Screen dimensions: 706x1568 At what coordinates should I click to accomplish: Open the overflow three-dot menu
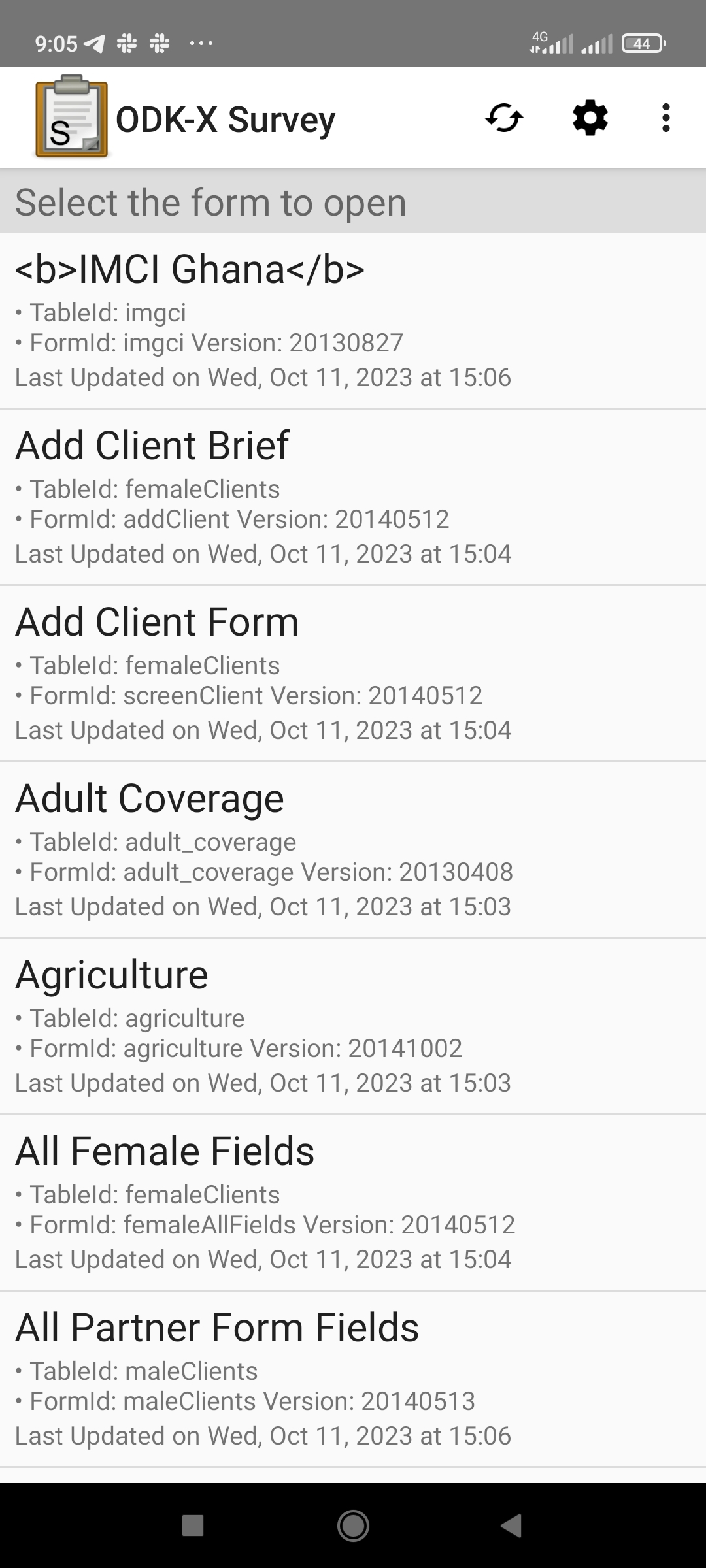[x=665, y=118]
